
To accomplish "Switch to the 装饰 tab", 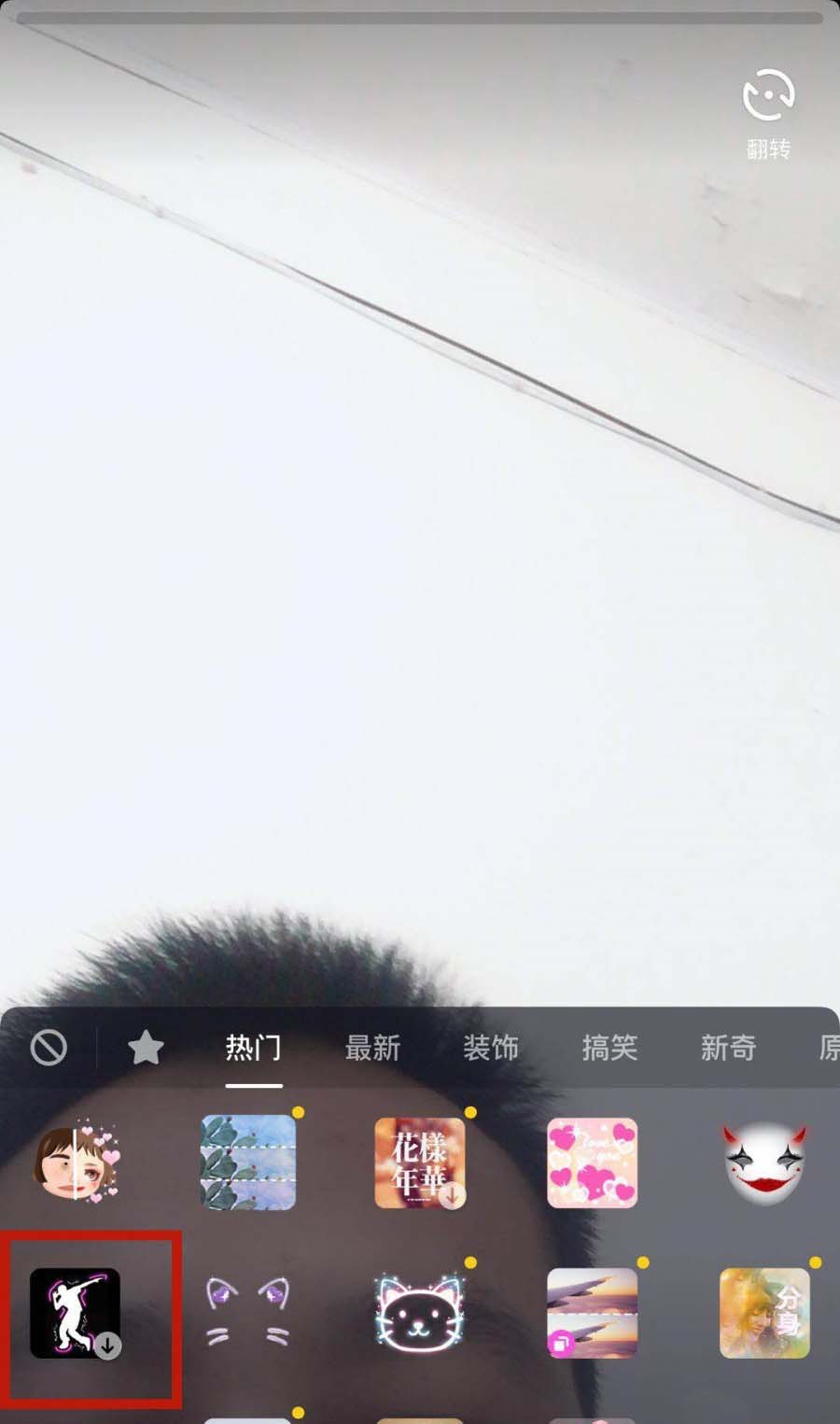I will pos(491,1048).
